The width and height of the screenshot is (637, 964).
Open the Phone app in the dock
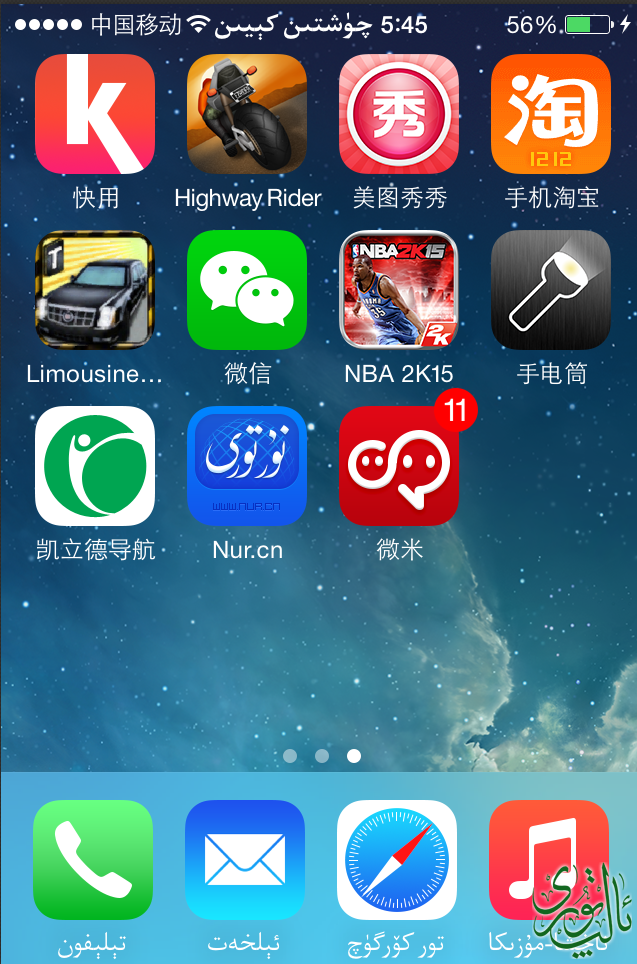click(x=93, y=860)
